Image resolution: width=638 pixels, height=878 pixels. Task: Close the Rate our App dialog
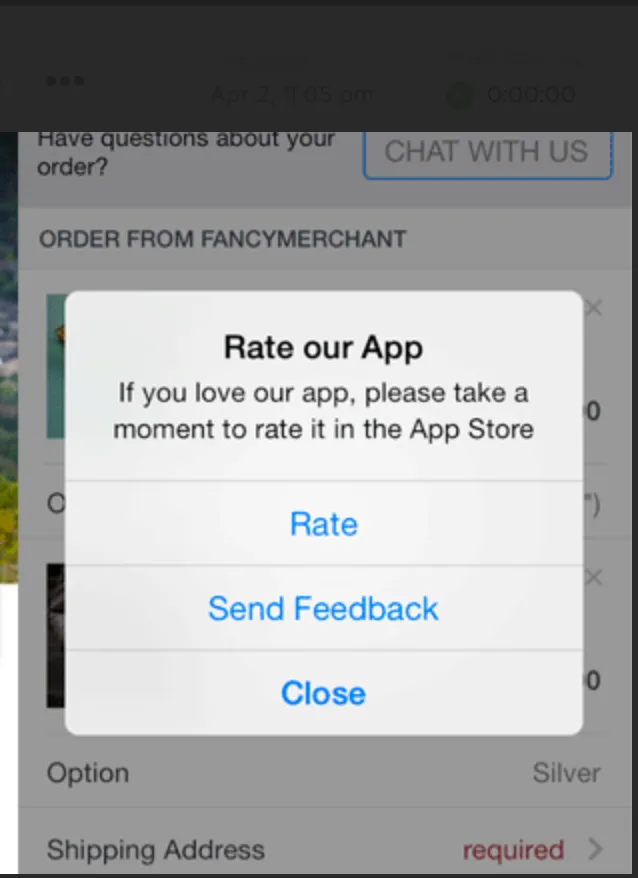tap(323, 693)
